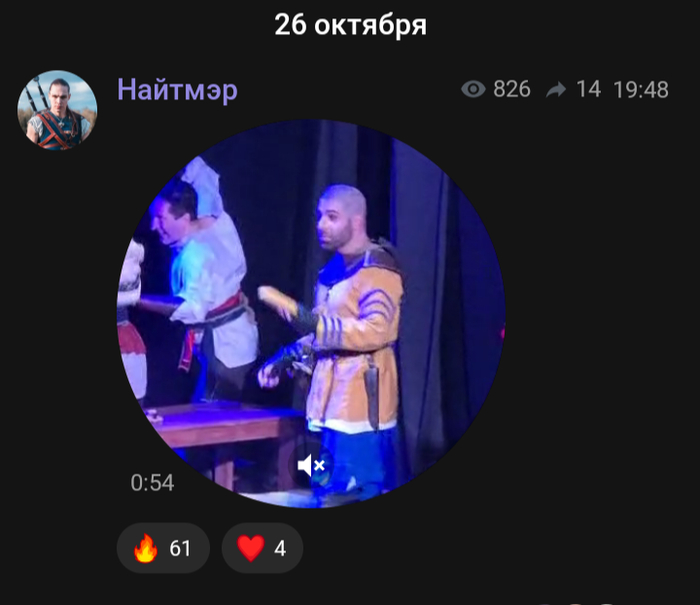React with the red heart

262,548
